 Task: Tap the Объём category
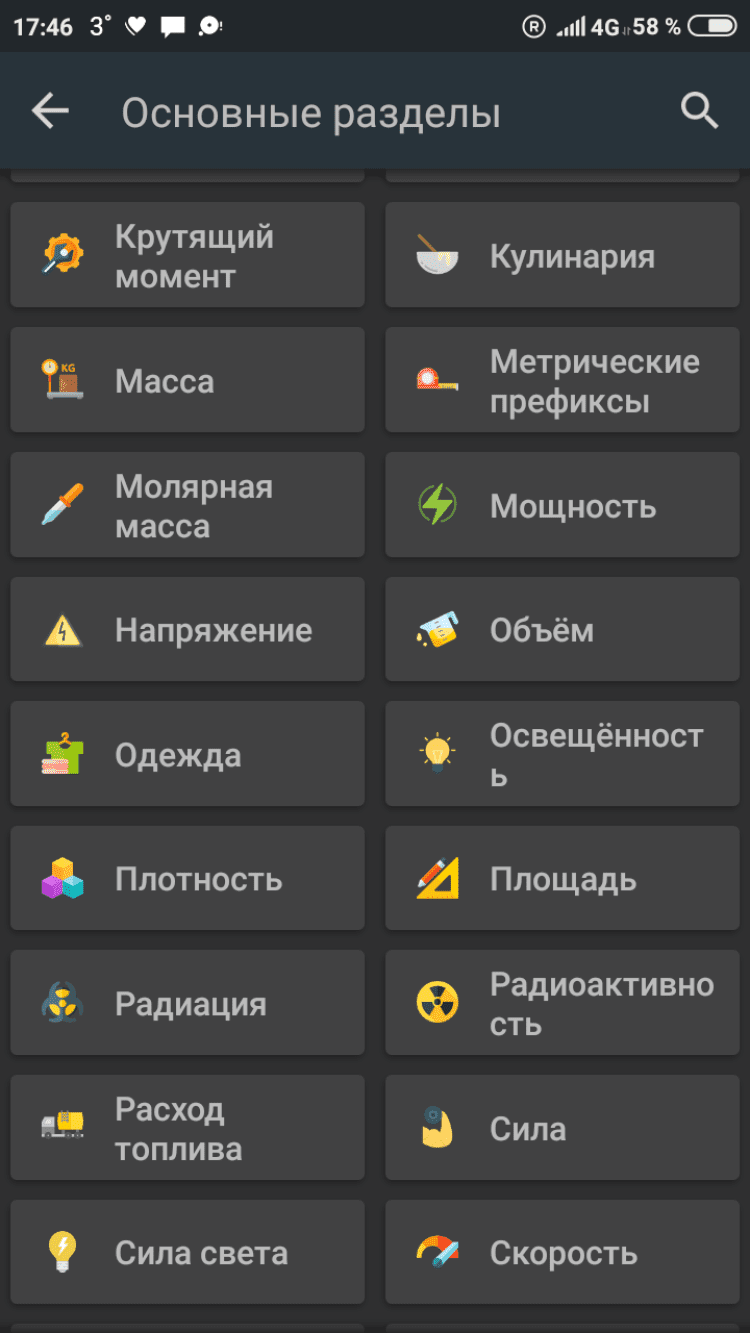click(562, 630)
